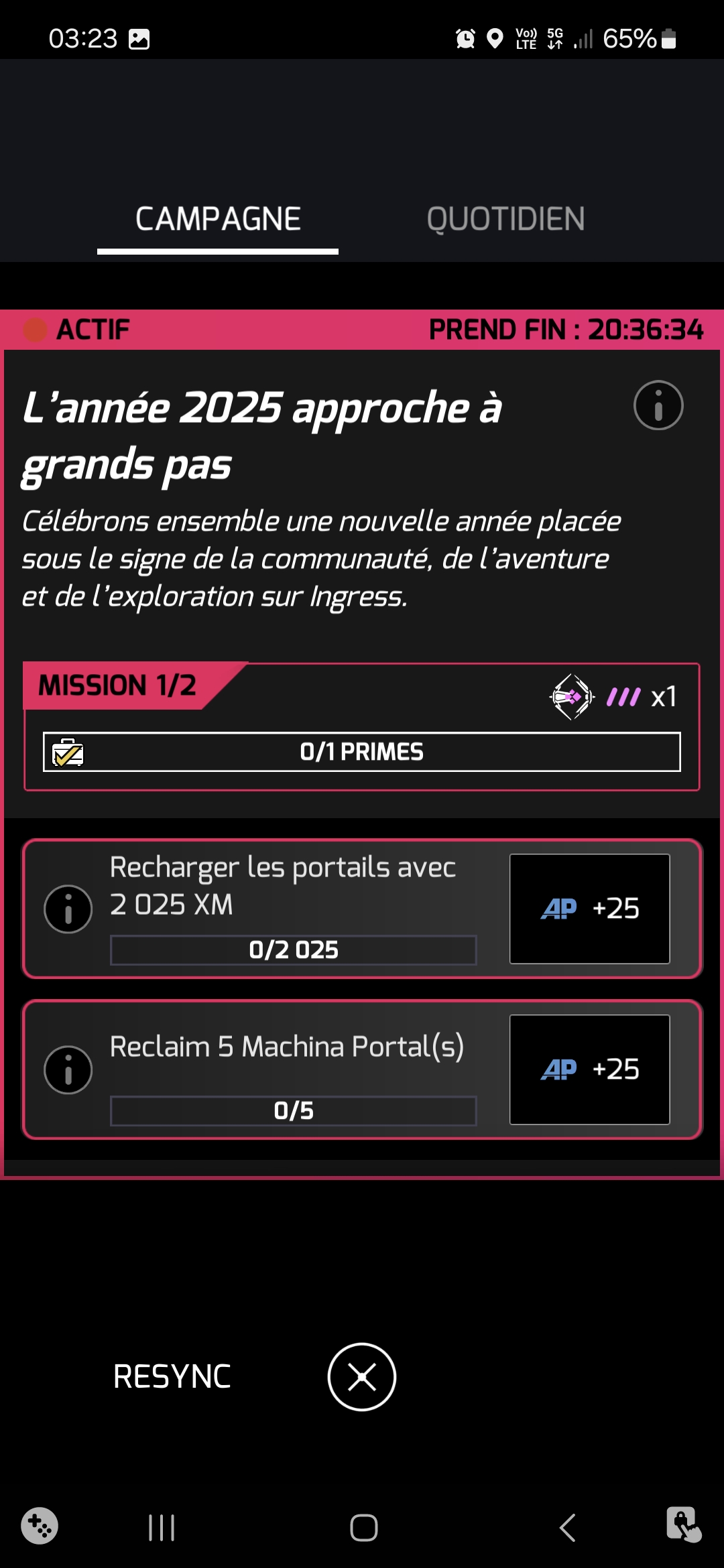Open info for the 2025 campaign
The height and width of the screenshot is (1568, 724).
coord(658,405)
